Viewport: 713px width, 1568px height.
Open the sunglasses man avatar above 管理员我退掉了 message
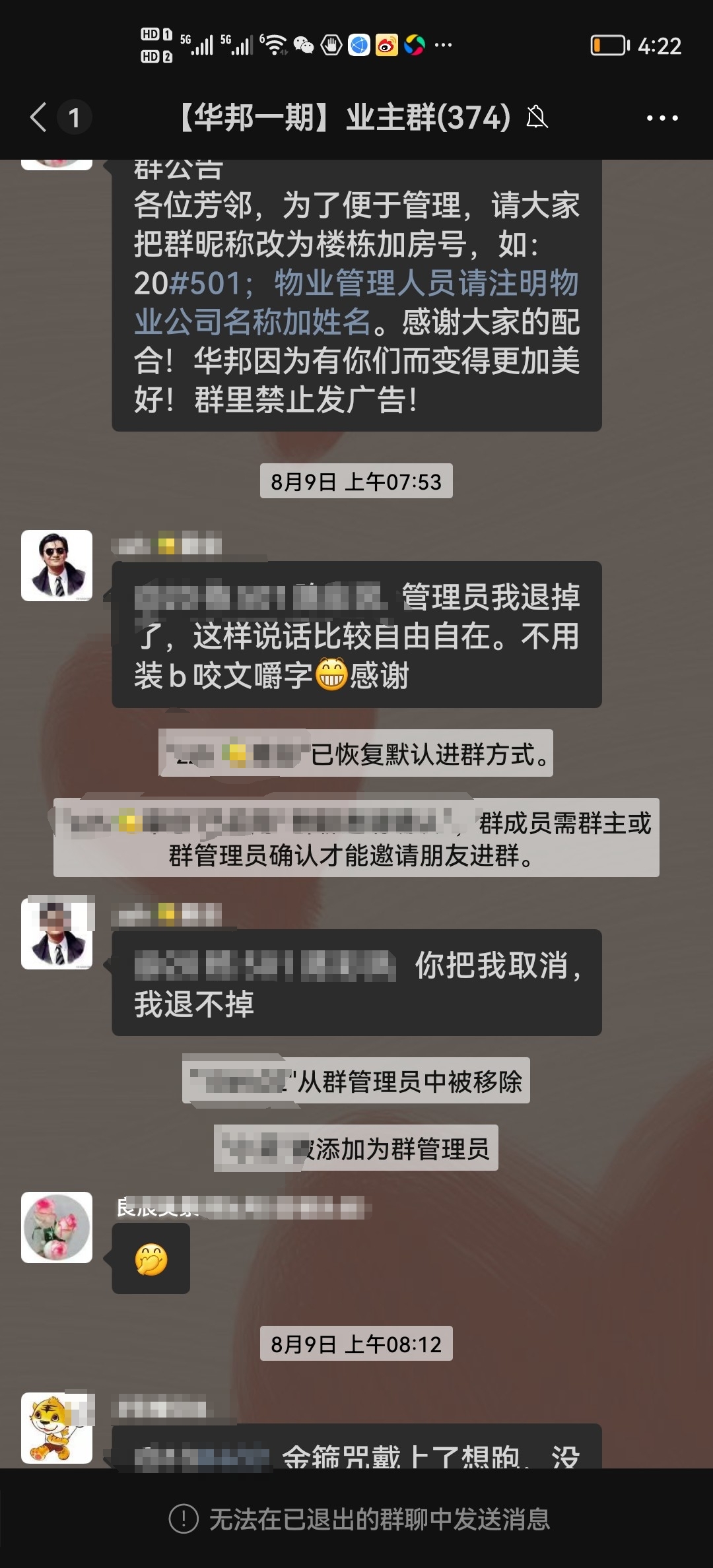click(57, 566)
